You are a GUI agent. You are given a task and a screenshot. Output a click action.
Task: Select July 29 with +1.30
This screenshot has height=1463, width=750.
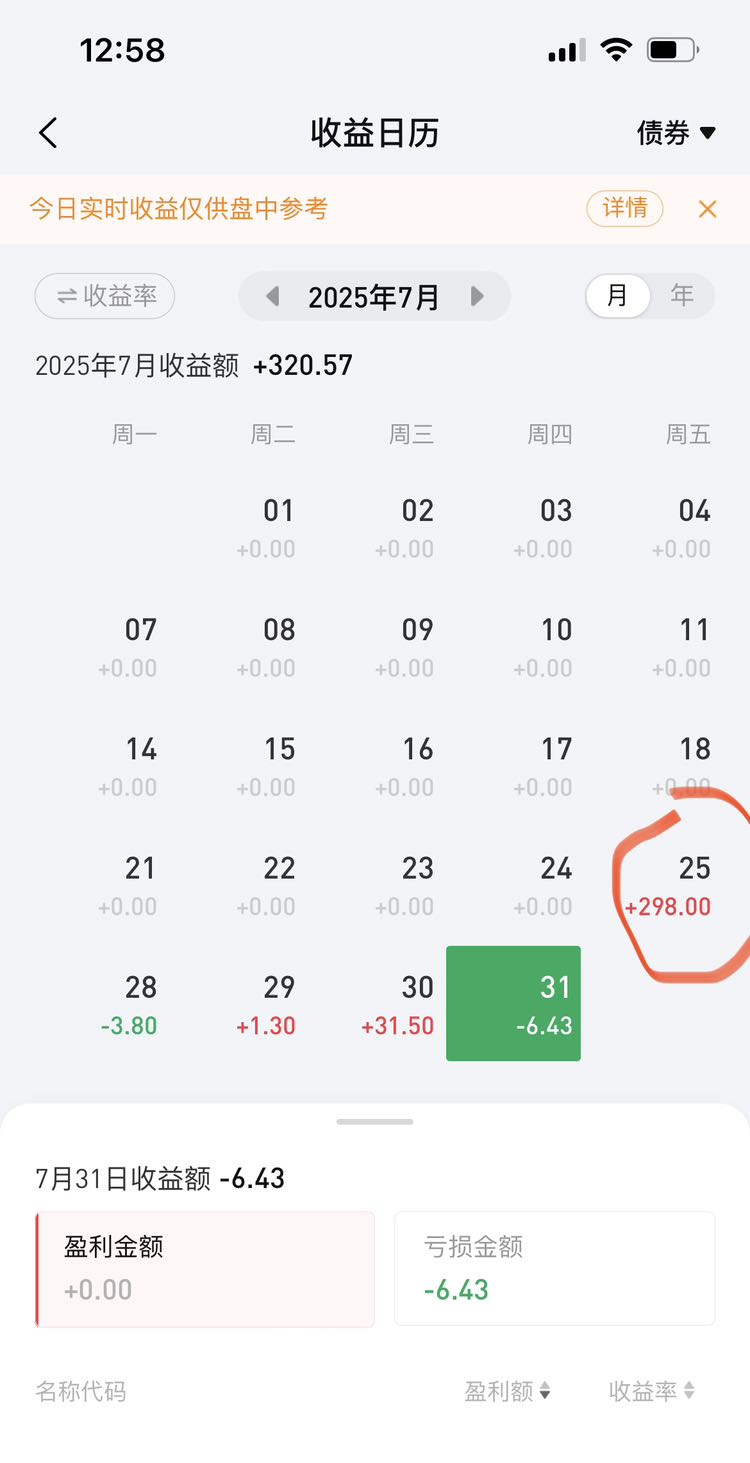[x=266, y=1004]
